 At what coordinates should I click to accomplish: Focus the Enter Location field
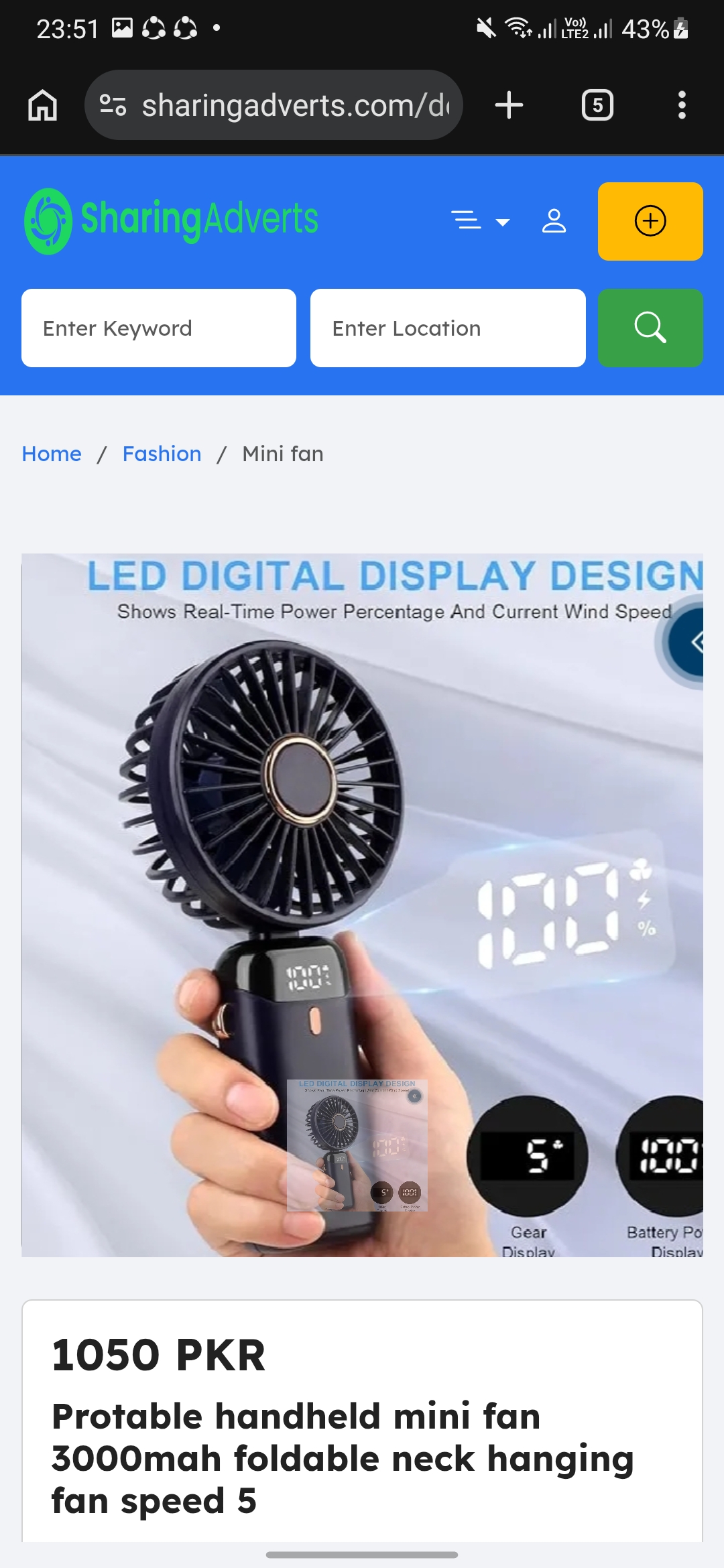(x=448, y=328)
